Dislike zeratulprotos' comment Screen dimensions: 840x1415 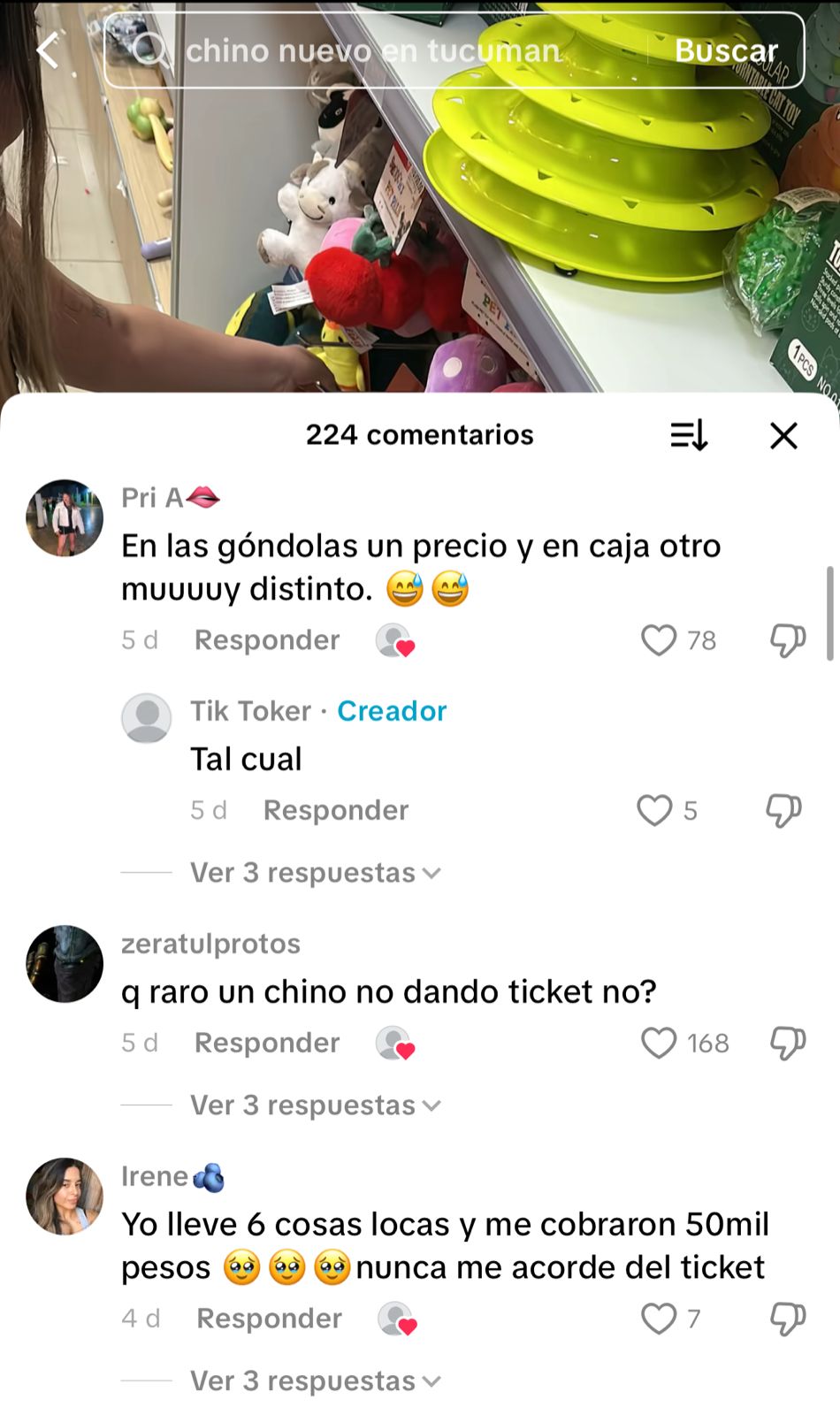787,1043
